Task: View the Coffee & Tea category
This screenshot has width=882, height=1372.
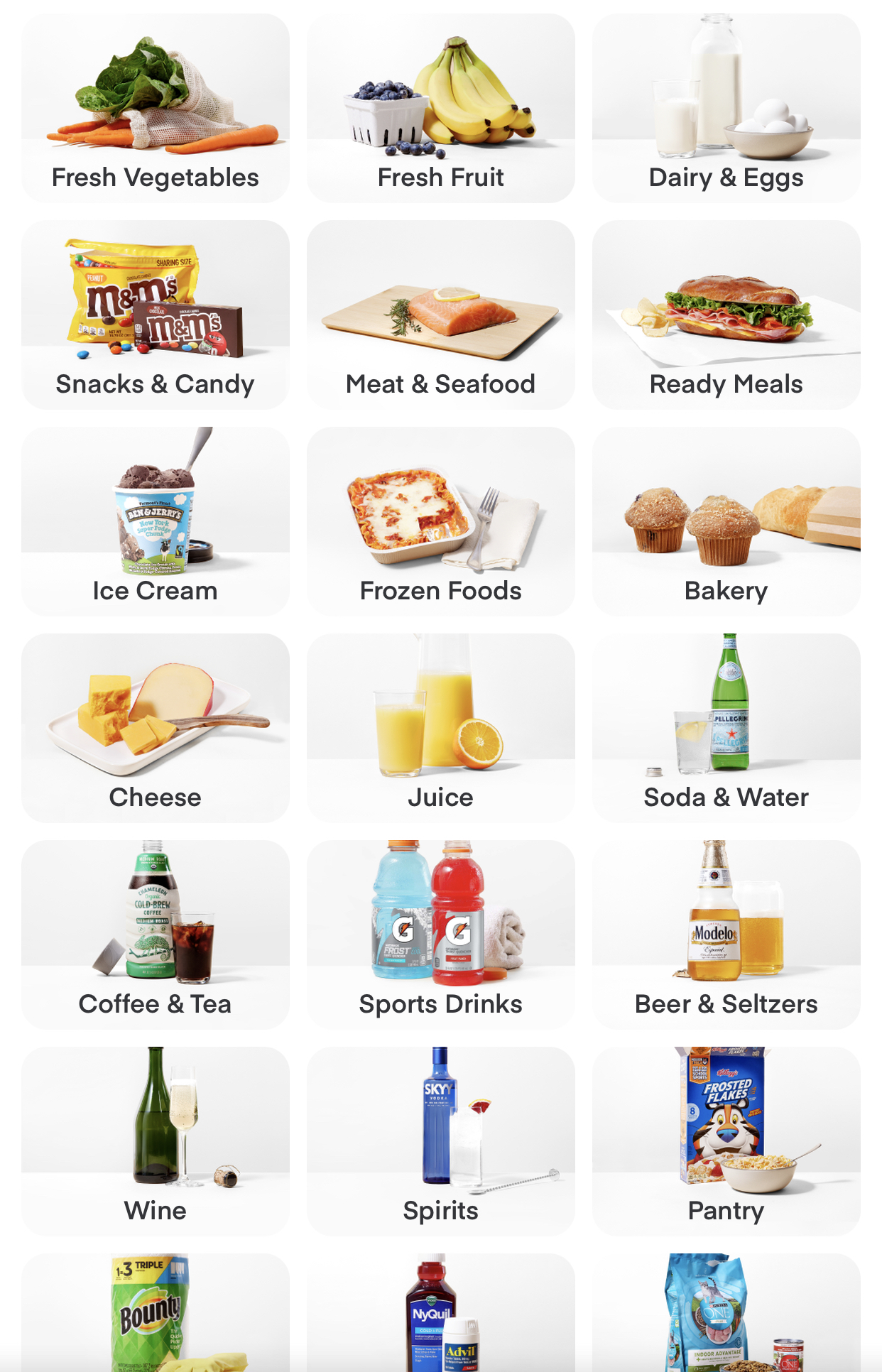Action: point(156,935)
